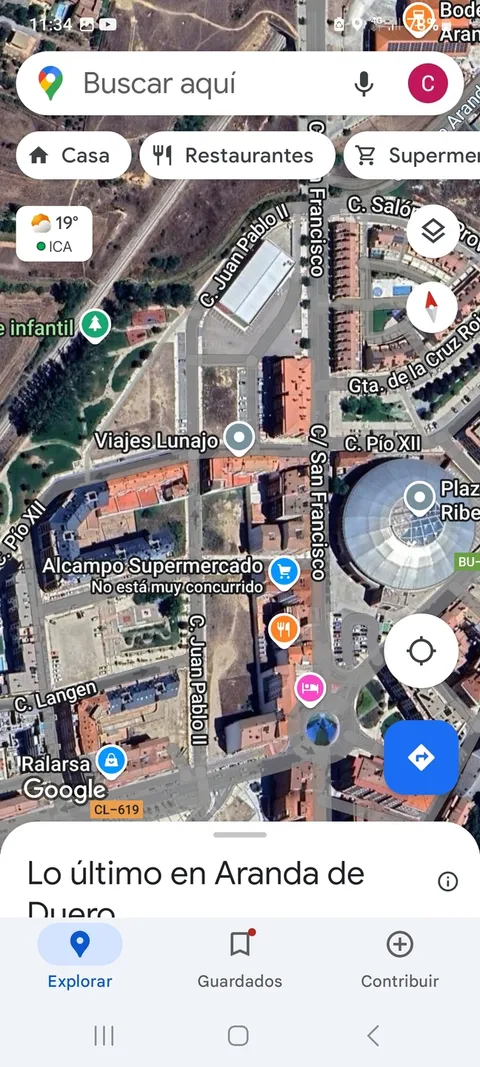Open the account profile avatar C
The width and height of the screenshot is (480, 1067).
428,84
